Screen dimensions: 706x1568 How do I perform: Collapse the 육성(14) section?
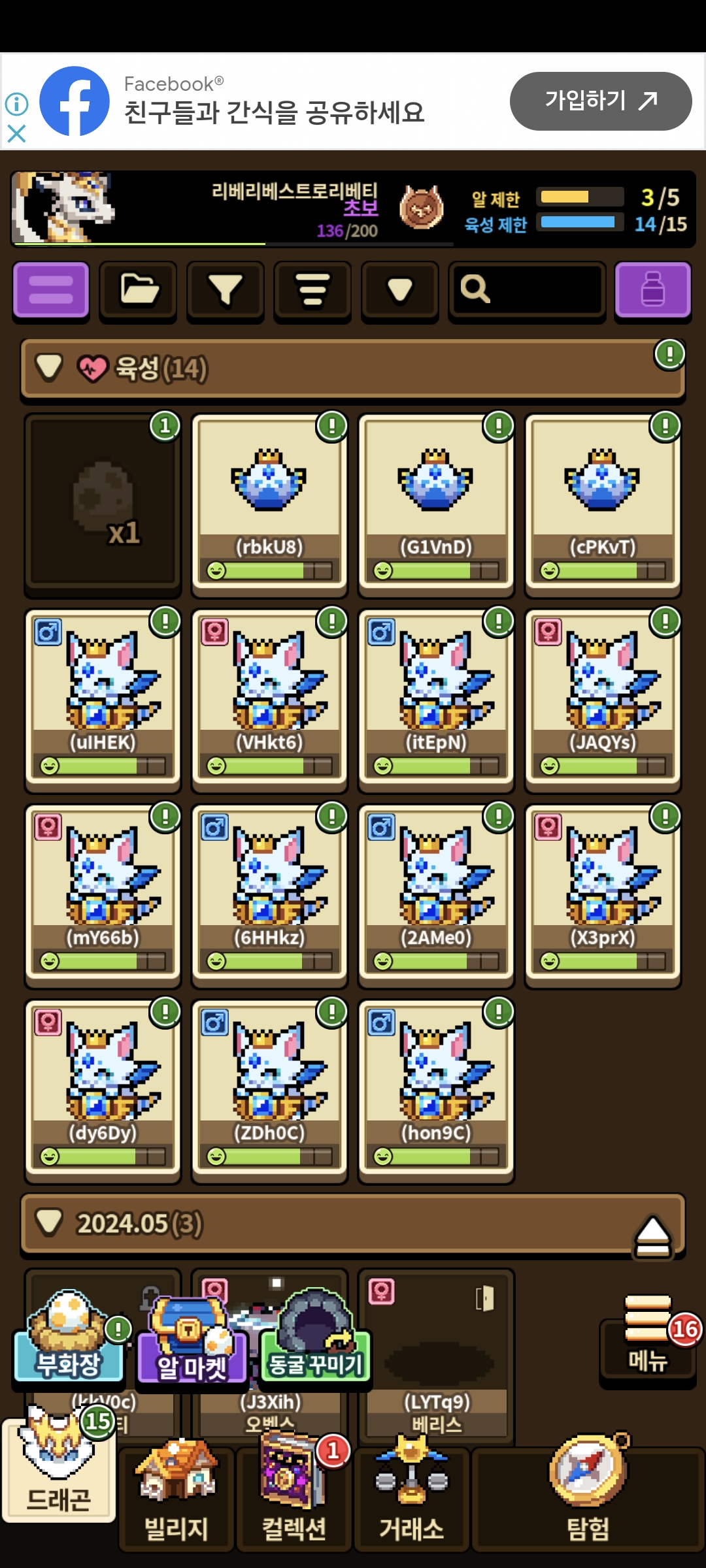tap(50, 367)
